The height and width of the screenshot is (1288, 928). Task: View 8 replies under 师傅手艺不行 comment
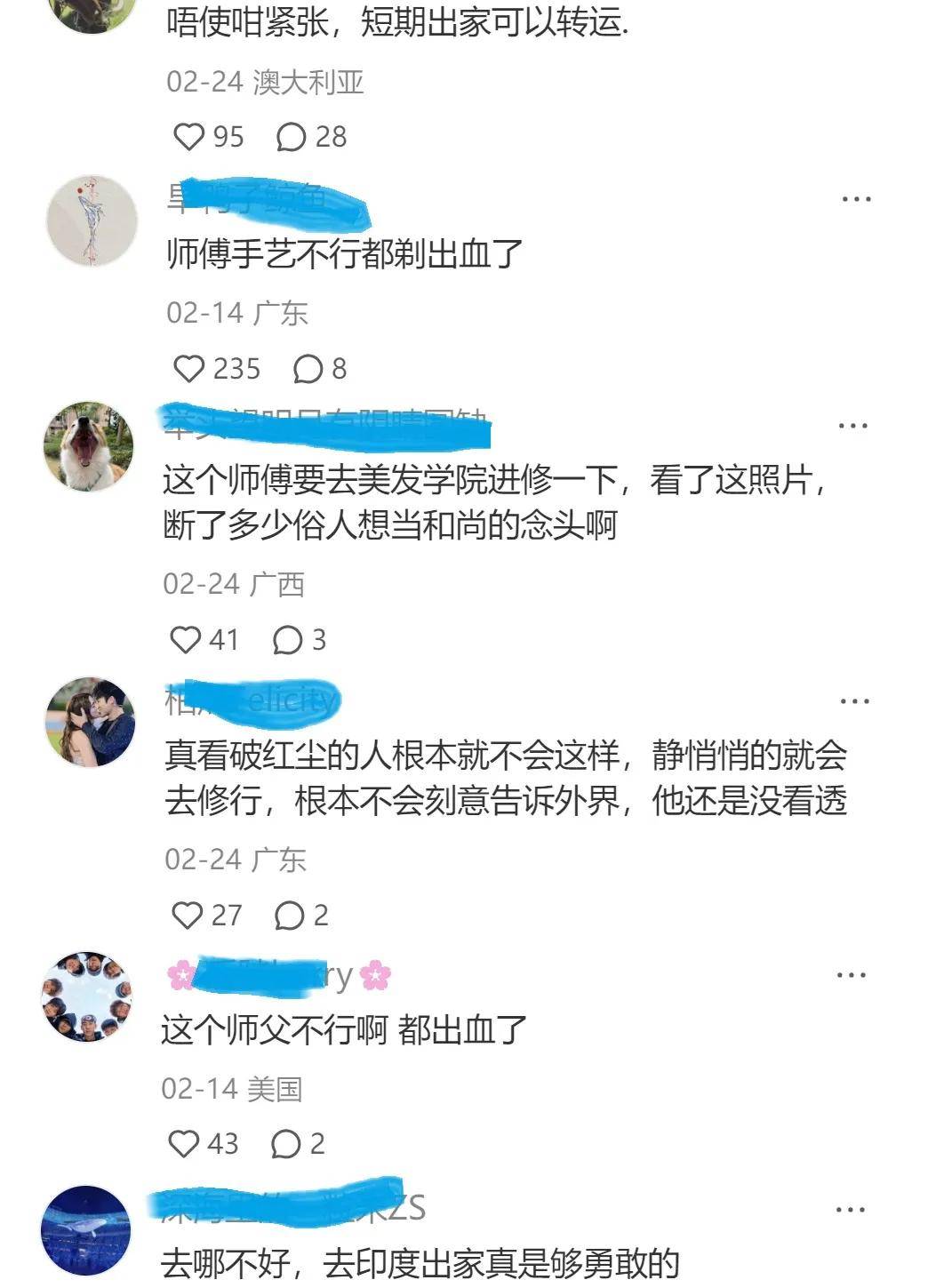308,369
